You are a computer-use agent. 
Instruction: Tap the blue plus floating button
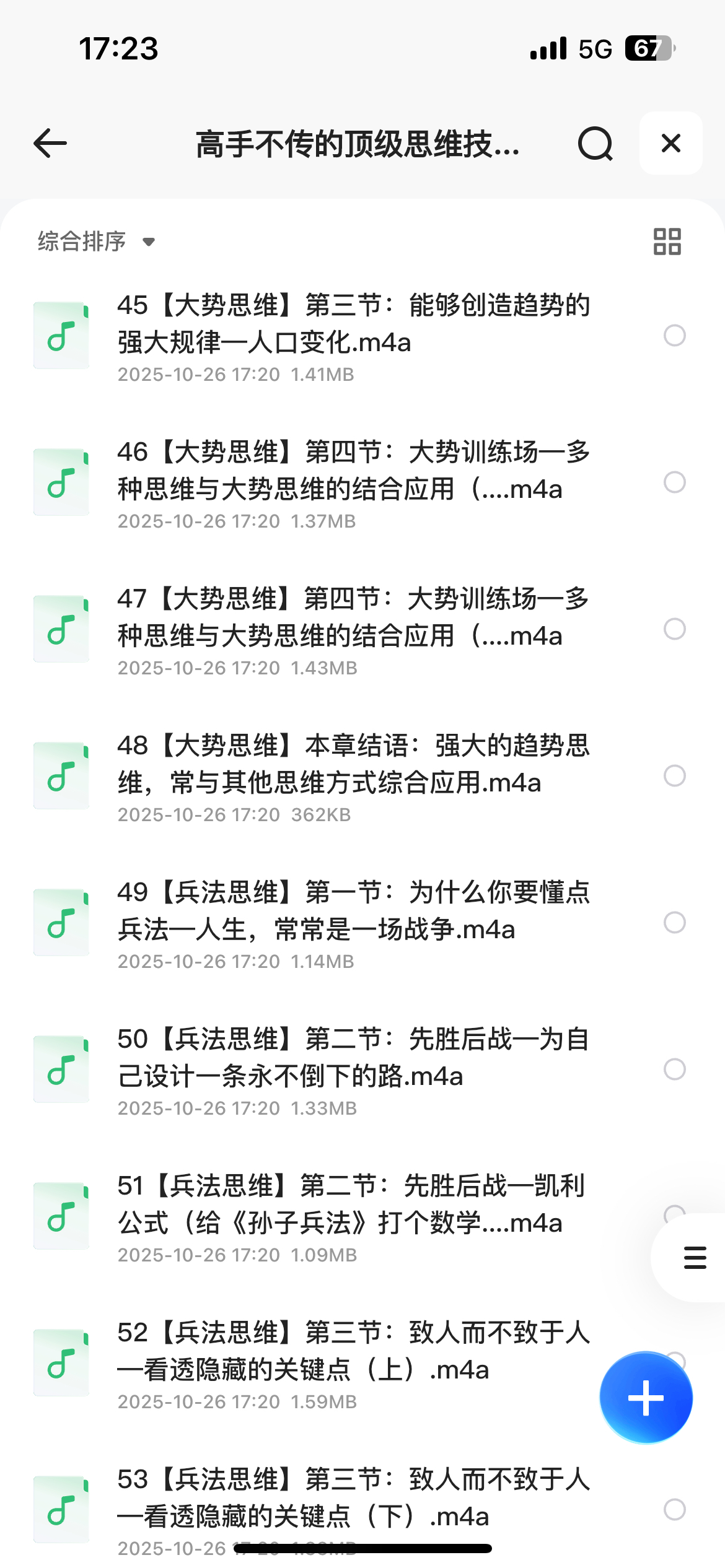point(646,1398)
